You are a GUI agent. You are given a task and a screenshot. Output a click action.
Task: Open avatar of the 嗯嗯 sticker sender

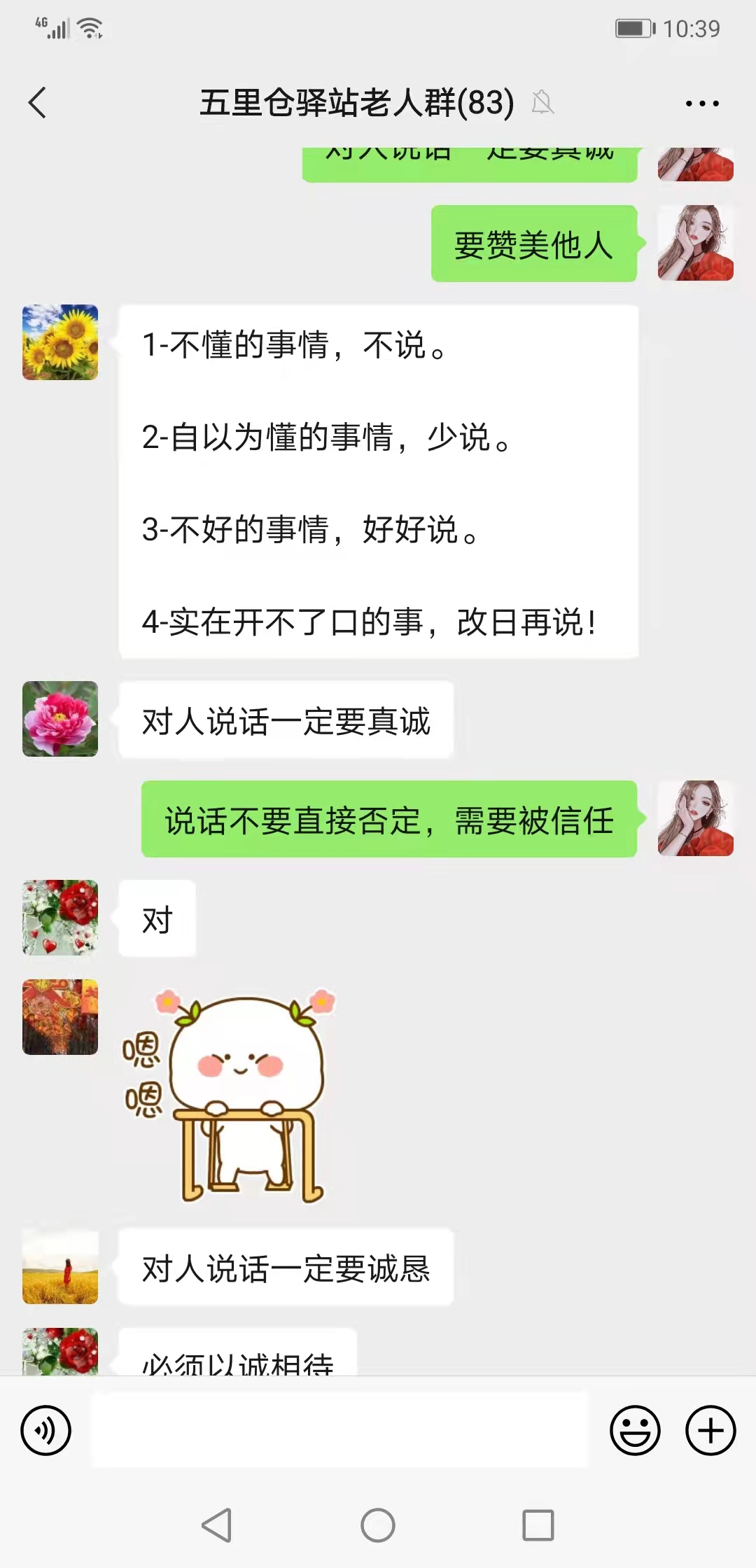[60, 1017]
